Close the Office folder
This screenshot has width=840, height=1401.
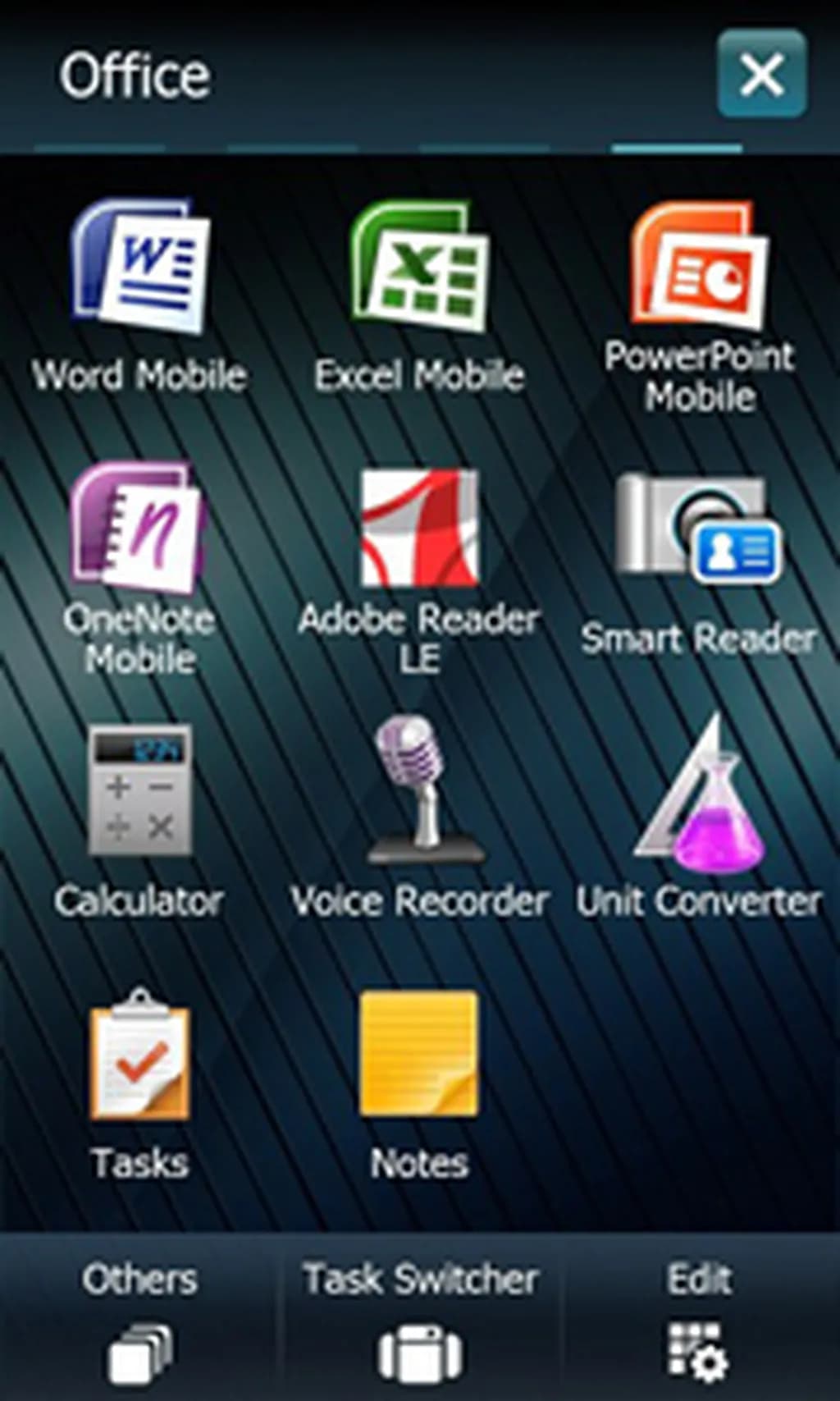tap(761, 75)
